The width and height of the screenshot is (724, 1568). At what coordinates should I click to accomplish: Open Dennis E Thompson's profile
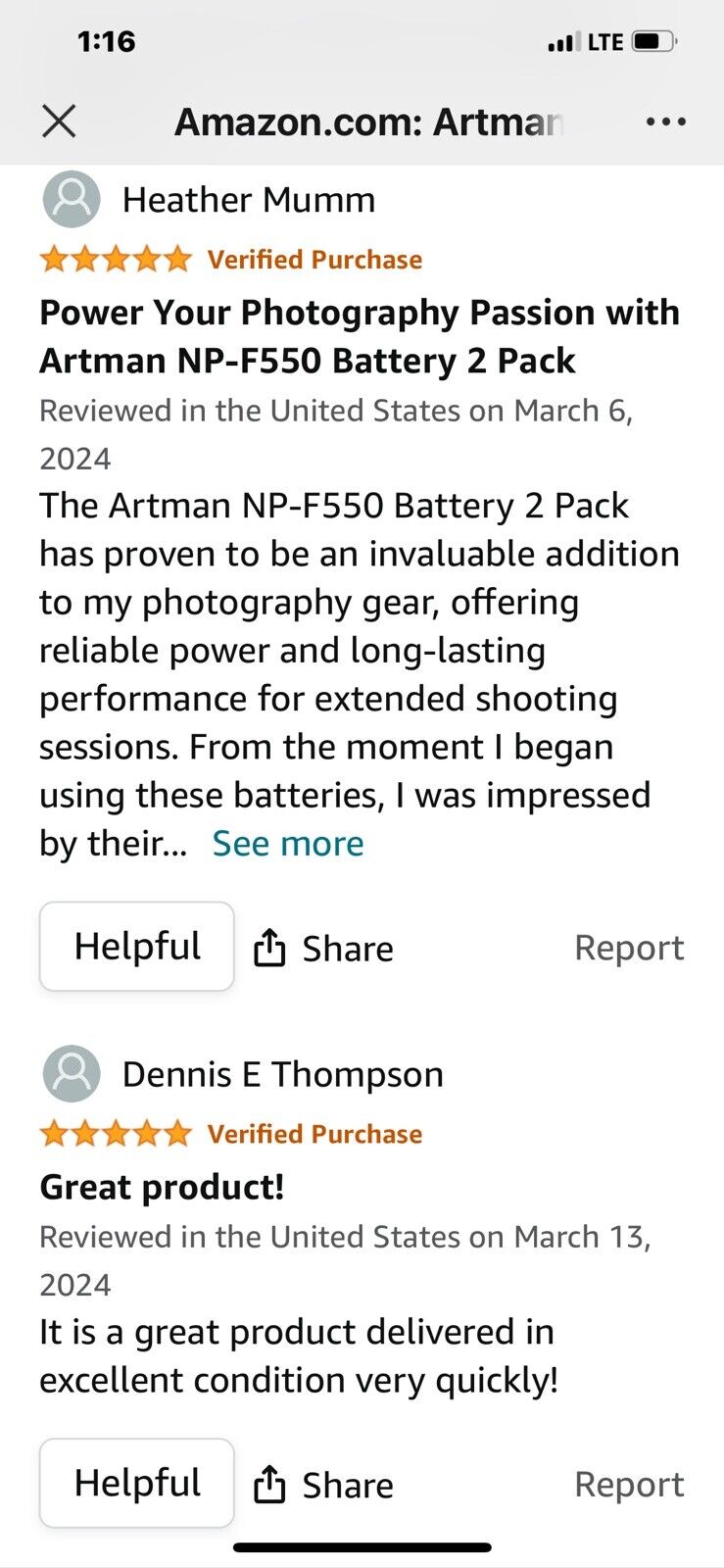click(281, 1074)
